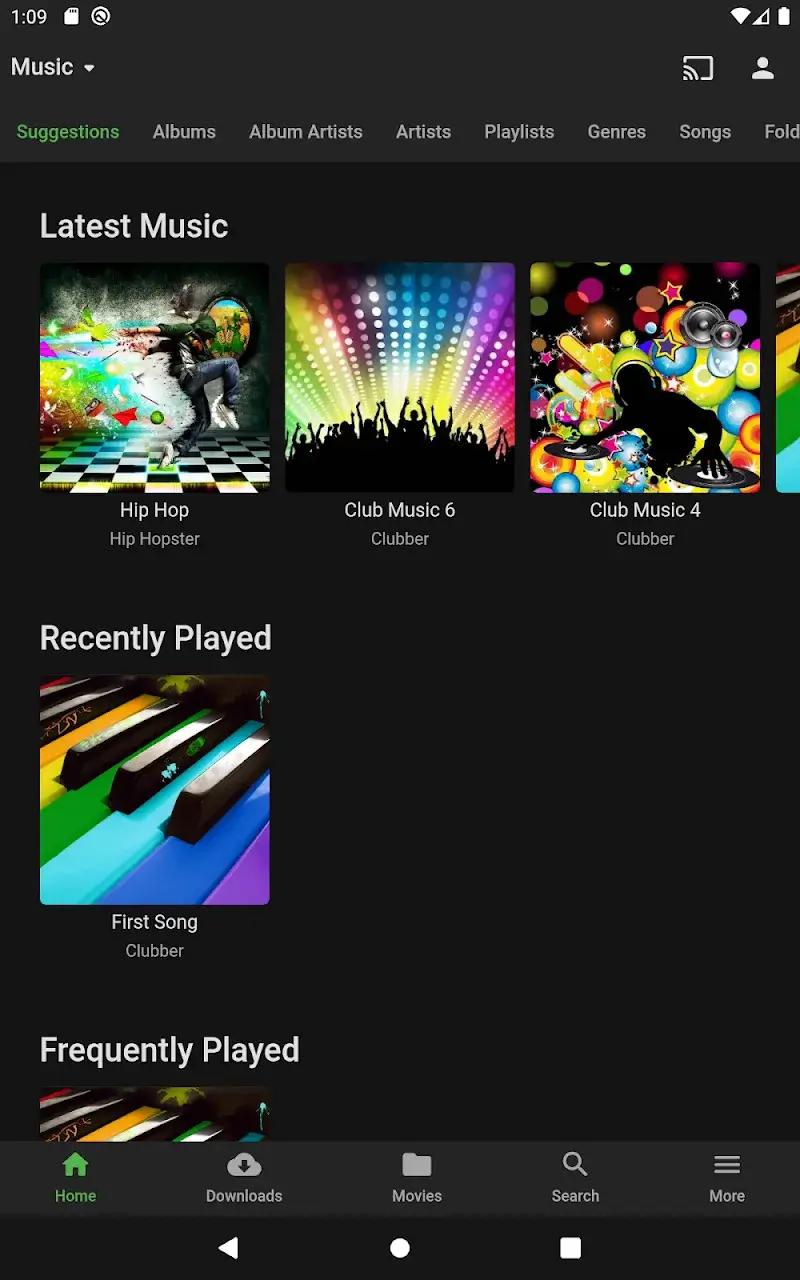800x1280 pixels.
Task: View the Songs tab
Action: click(705, 132)
